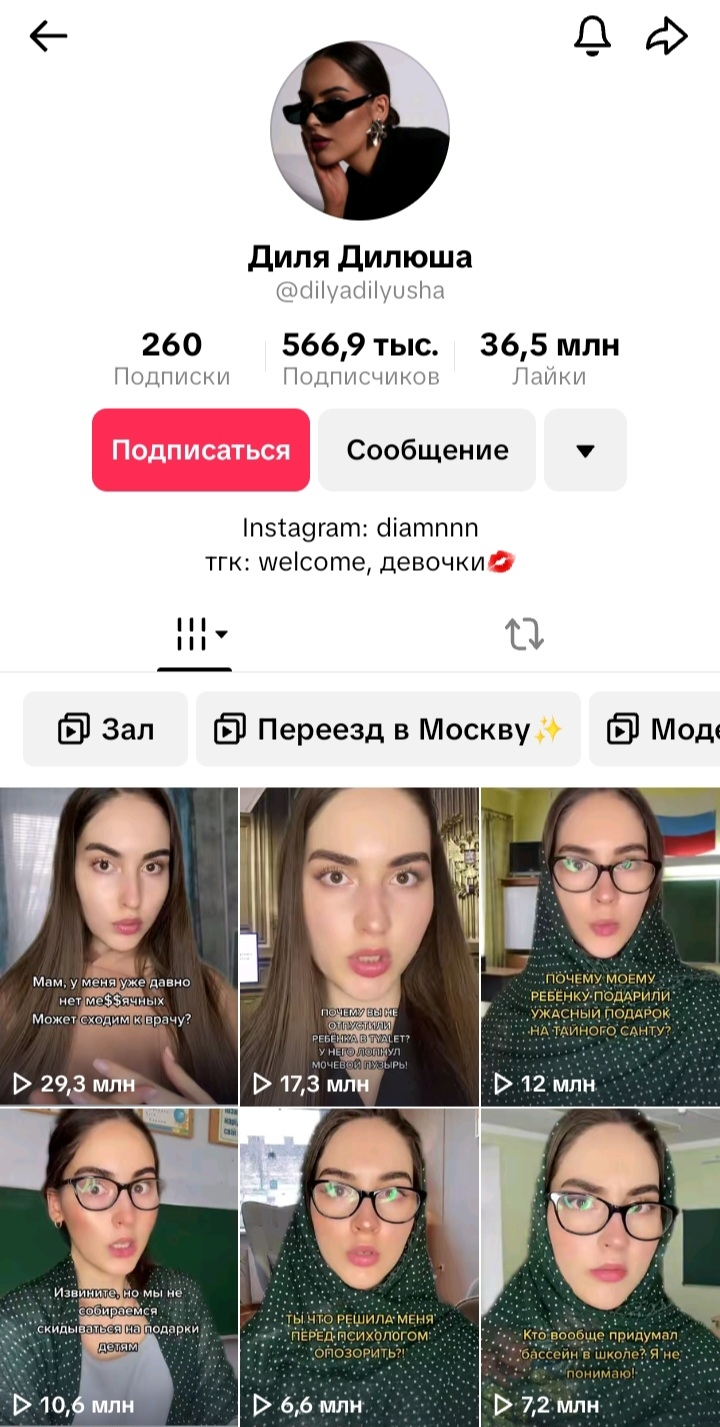Viewport: 720px width, 1427px height.
Task: Open the 260 Подписки following list
Action: point(172,358)
